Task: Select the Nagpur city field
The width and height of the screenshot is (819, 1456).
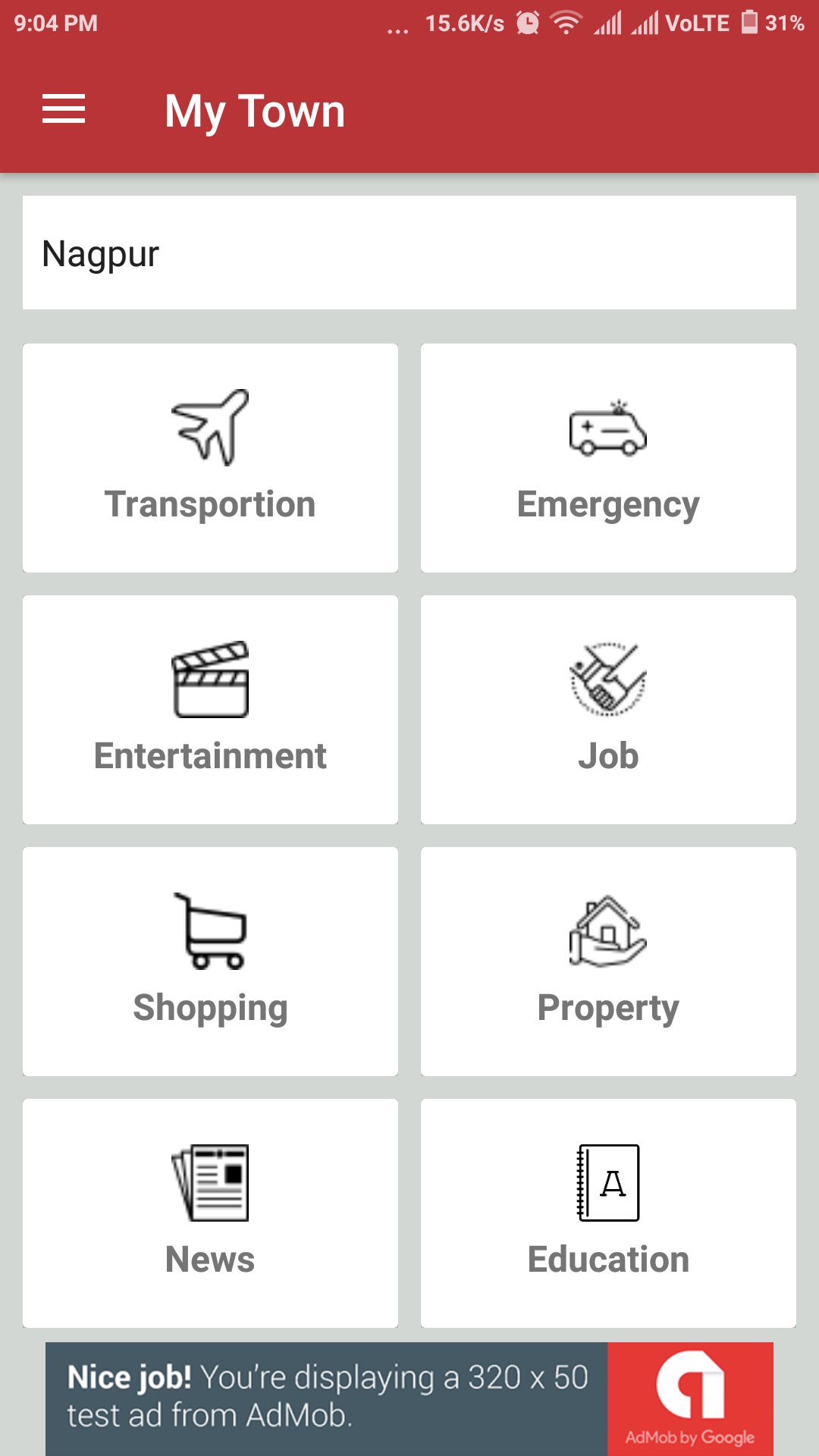Action: tap(409, 253)
